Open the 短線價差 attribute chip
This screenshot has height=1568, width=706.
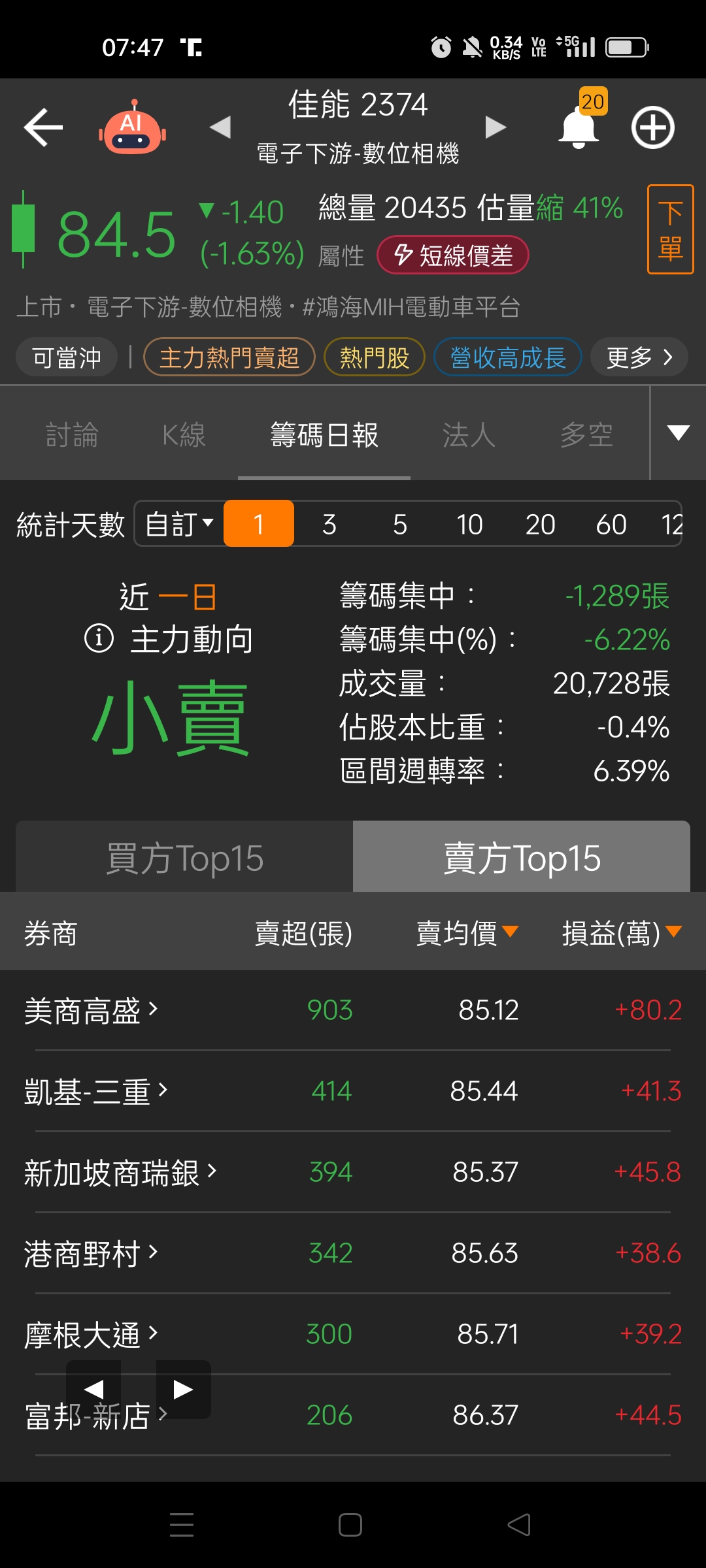453,255
